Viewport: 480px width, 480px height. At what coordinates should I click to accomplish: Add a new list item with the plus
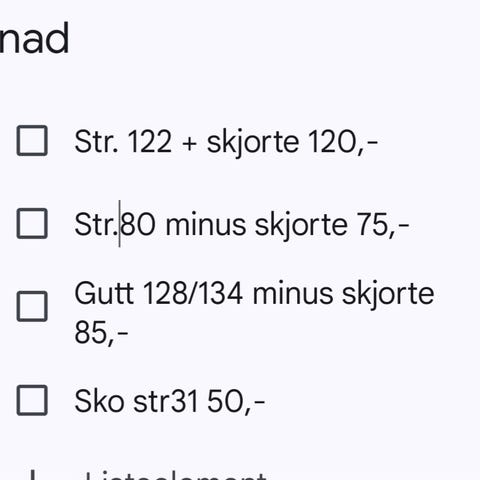(x=32, y=475)
